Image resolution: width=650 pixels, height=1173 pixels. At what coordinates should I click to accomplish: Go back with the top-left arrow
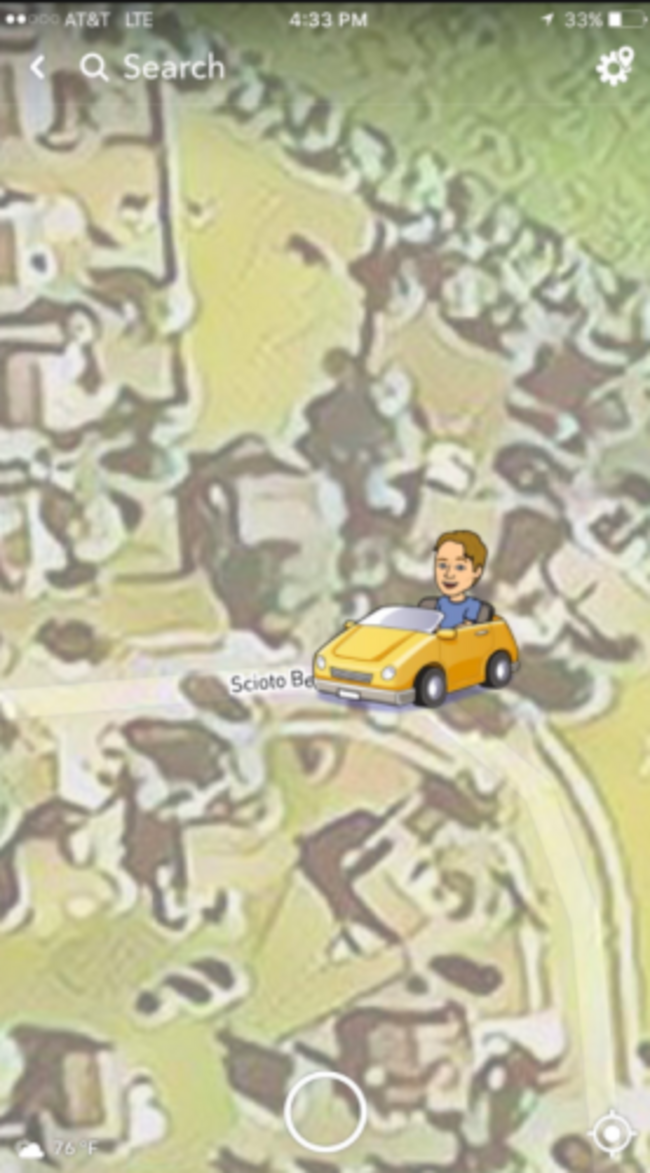click(x=38, y=67)
